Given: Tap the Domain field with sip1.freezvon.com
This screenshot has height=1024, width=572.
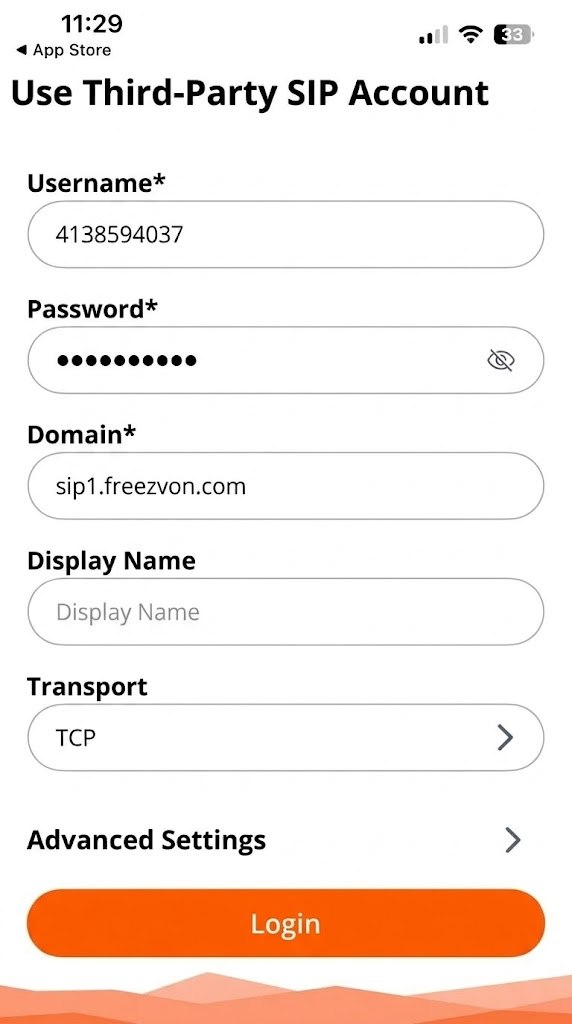Looking at the screenshot, I should pos(285,486).
